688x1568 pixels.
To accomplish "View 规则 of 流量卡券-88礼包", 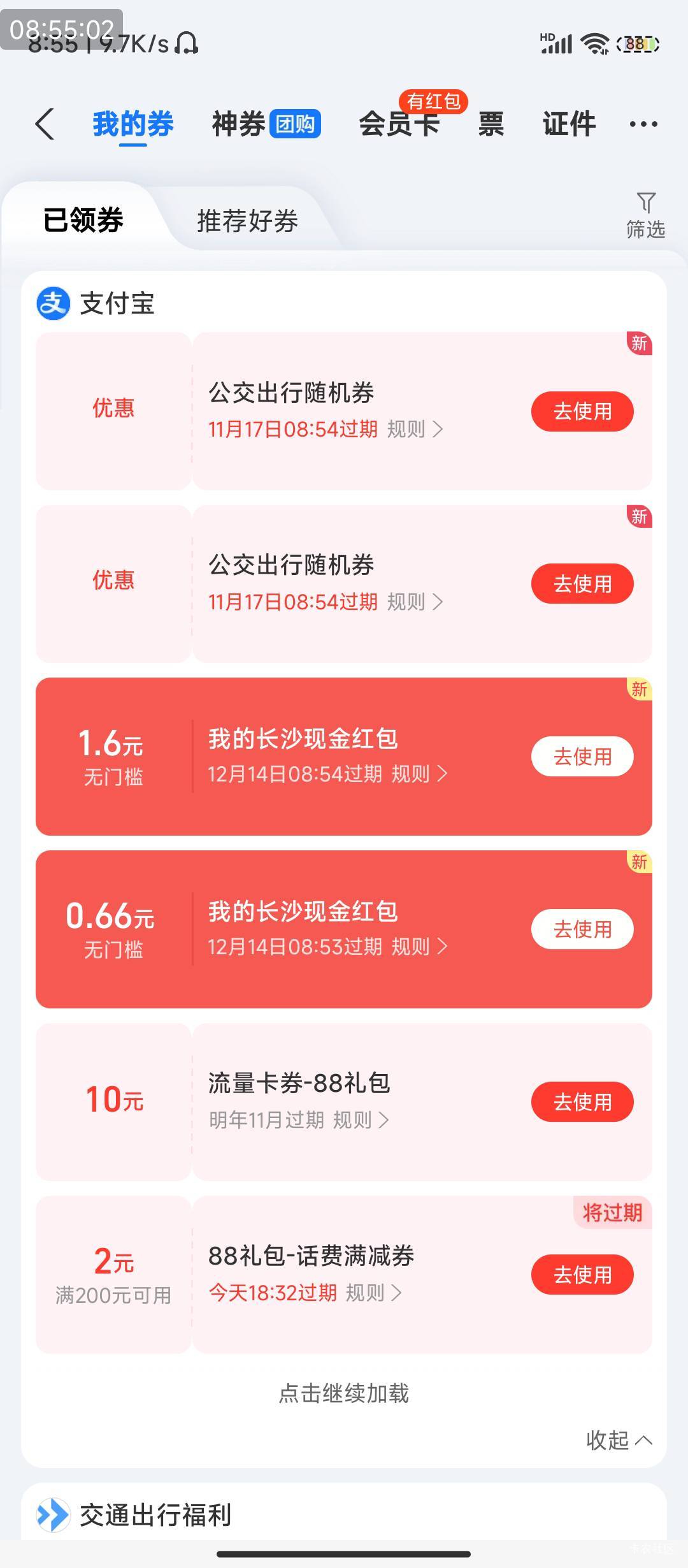I will (x=361, y=1120).
